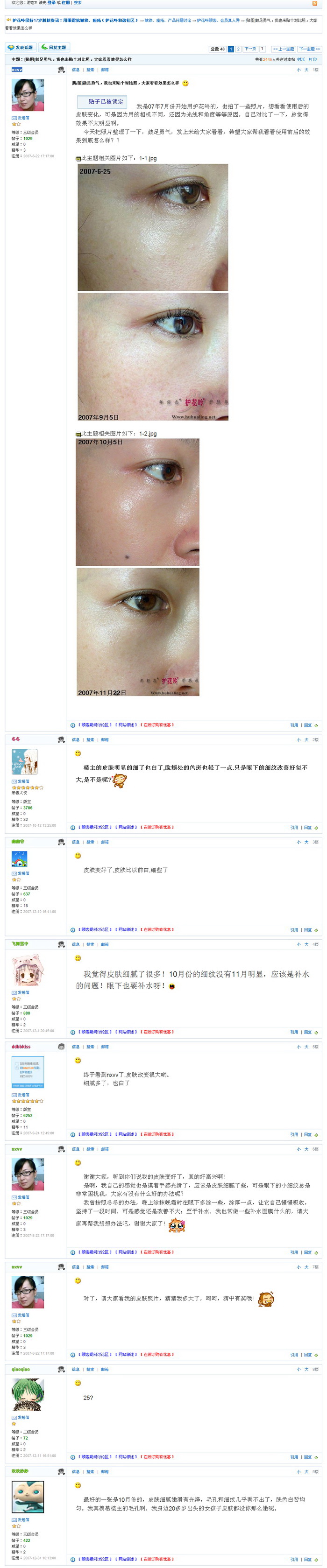
Task: Tap the 登录 login link at top
Action: [52, 3]
